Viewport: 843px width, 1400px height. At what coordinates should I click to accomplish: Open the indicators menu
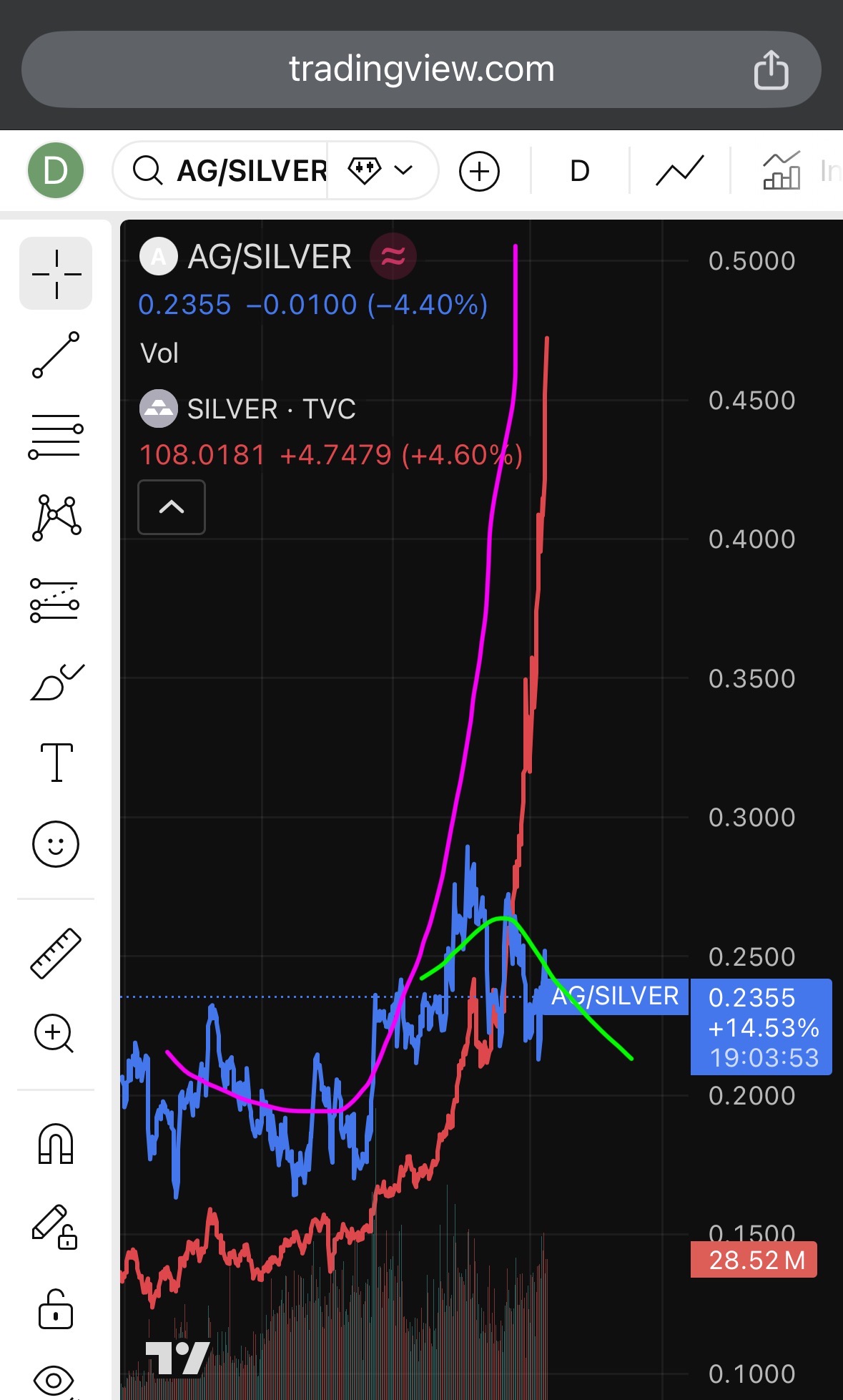(x=782, y=171)
